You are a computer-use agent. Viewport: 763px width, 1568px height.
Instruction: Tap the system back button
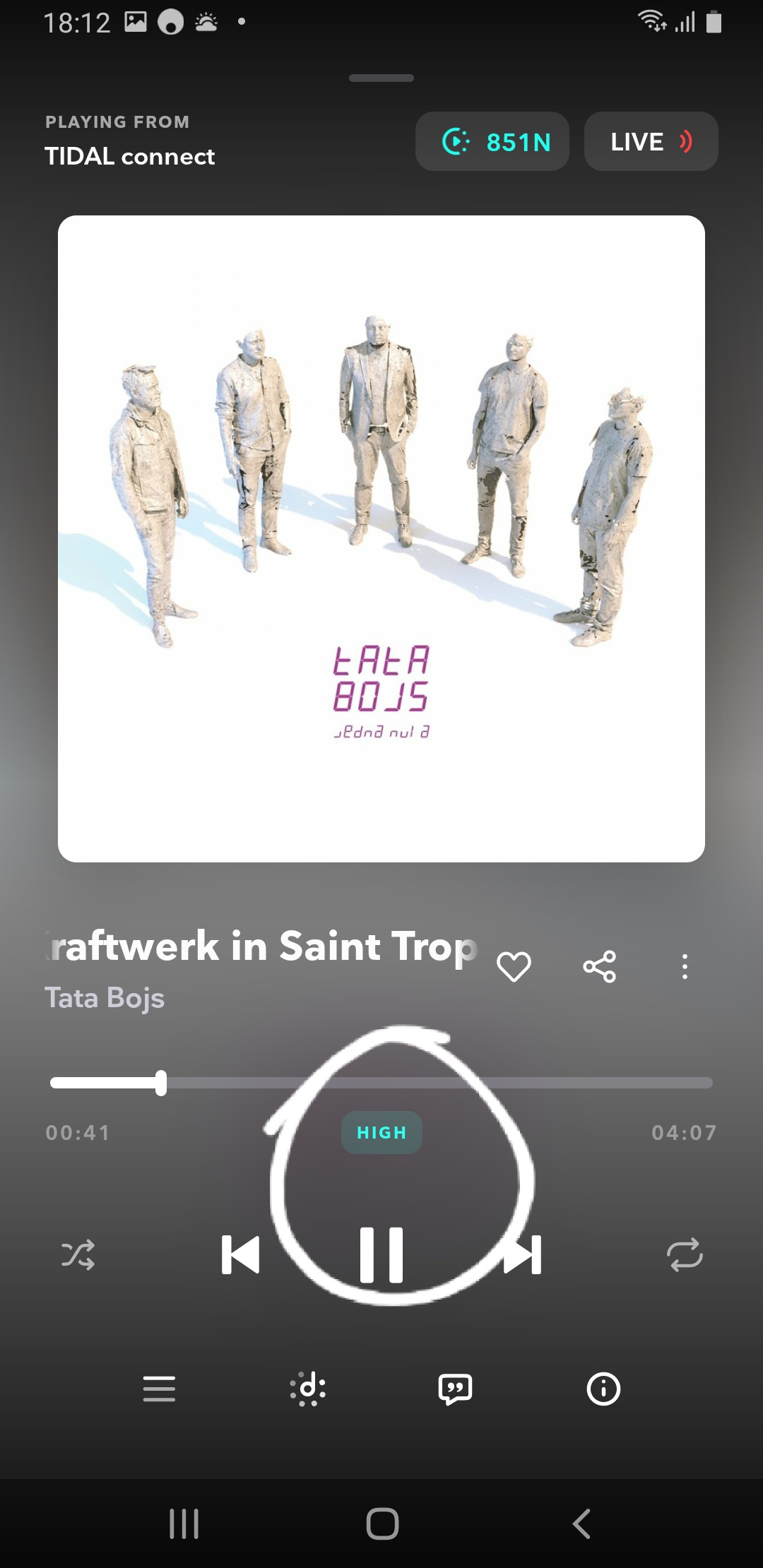[581, 1524]
